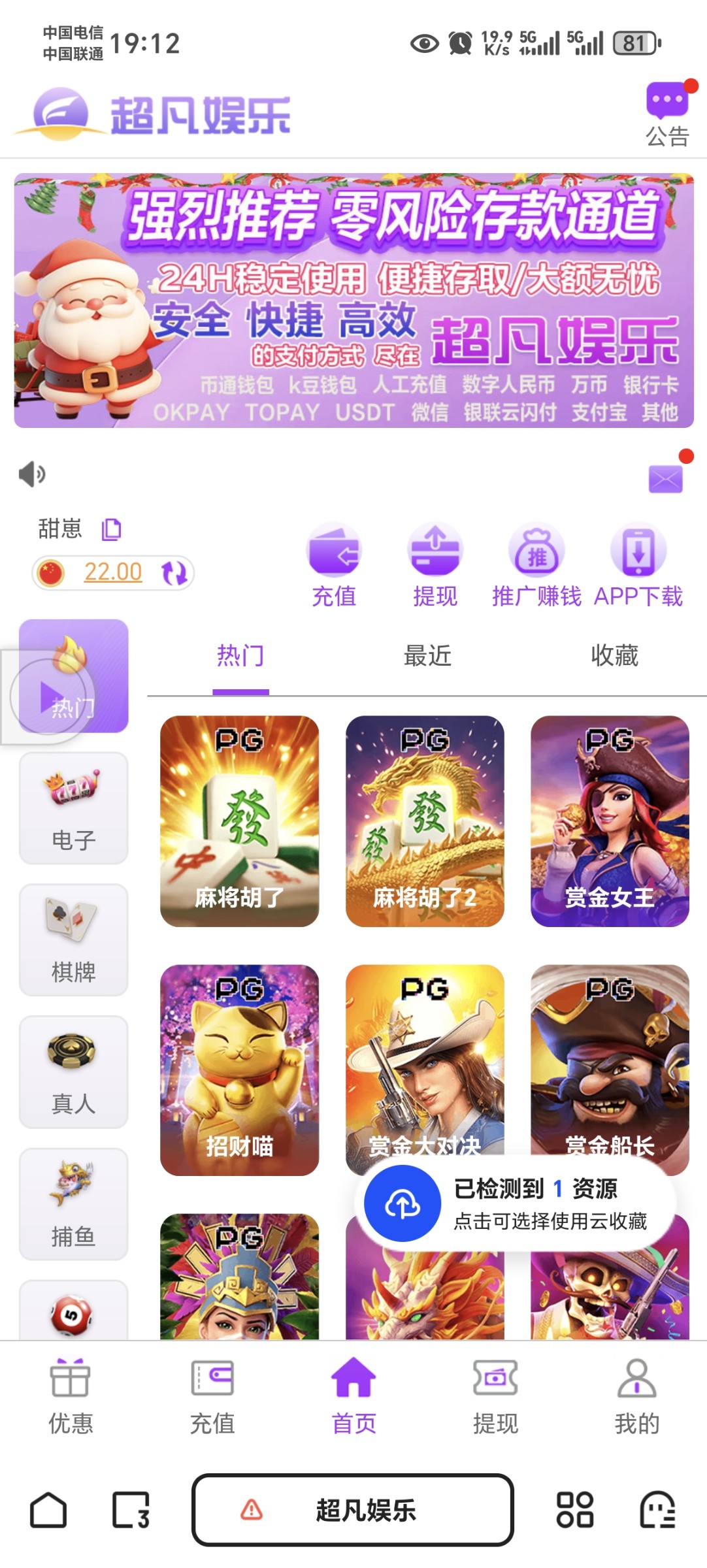
Task: Select the 真人 game category
Action: pyautogui.click(x=74, y=1071)
